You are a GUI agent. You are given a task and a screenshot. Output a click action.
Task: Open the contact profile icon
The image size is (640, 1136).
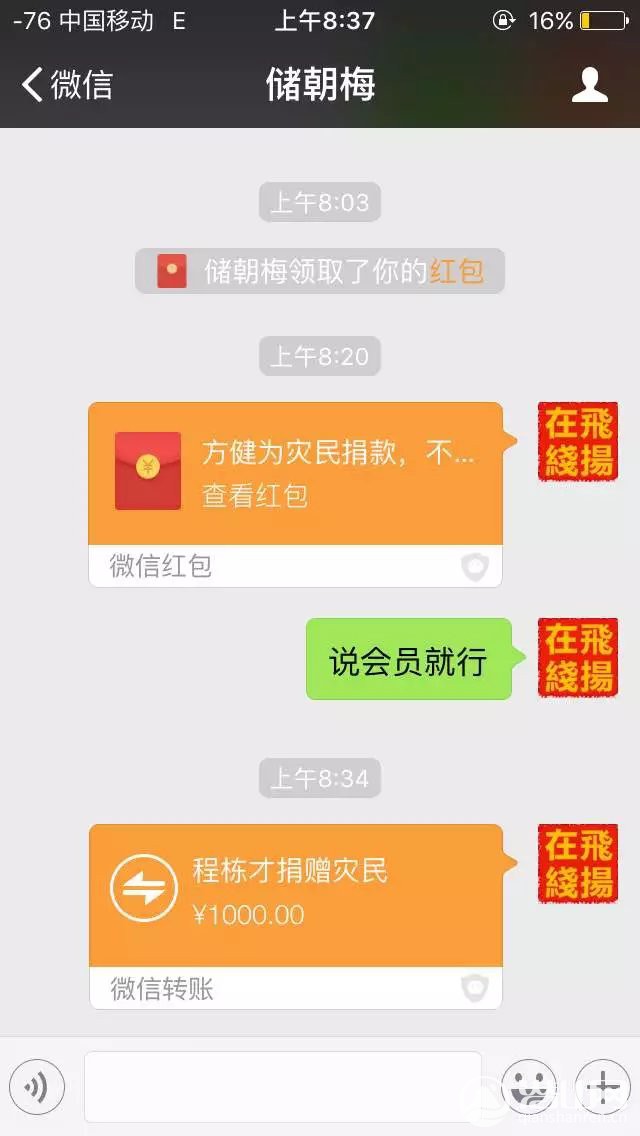tap(590, 85)
